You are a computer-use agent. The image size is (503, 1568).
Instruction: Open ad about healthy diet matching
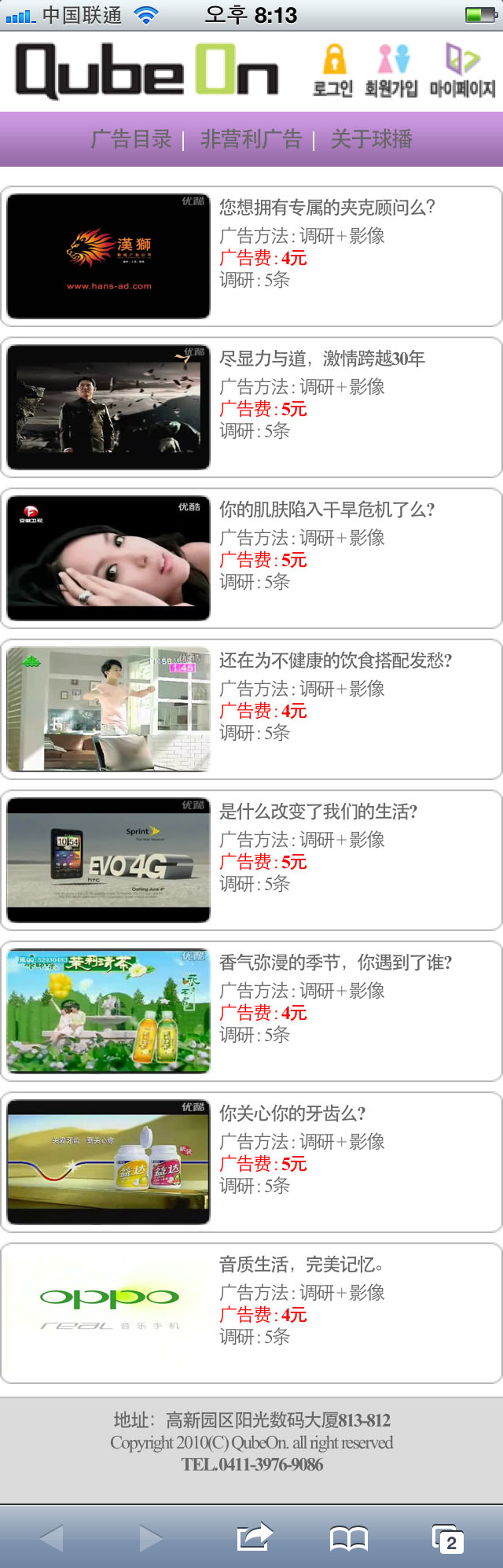pyautogui.click(x=251, y=709)
